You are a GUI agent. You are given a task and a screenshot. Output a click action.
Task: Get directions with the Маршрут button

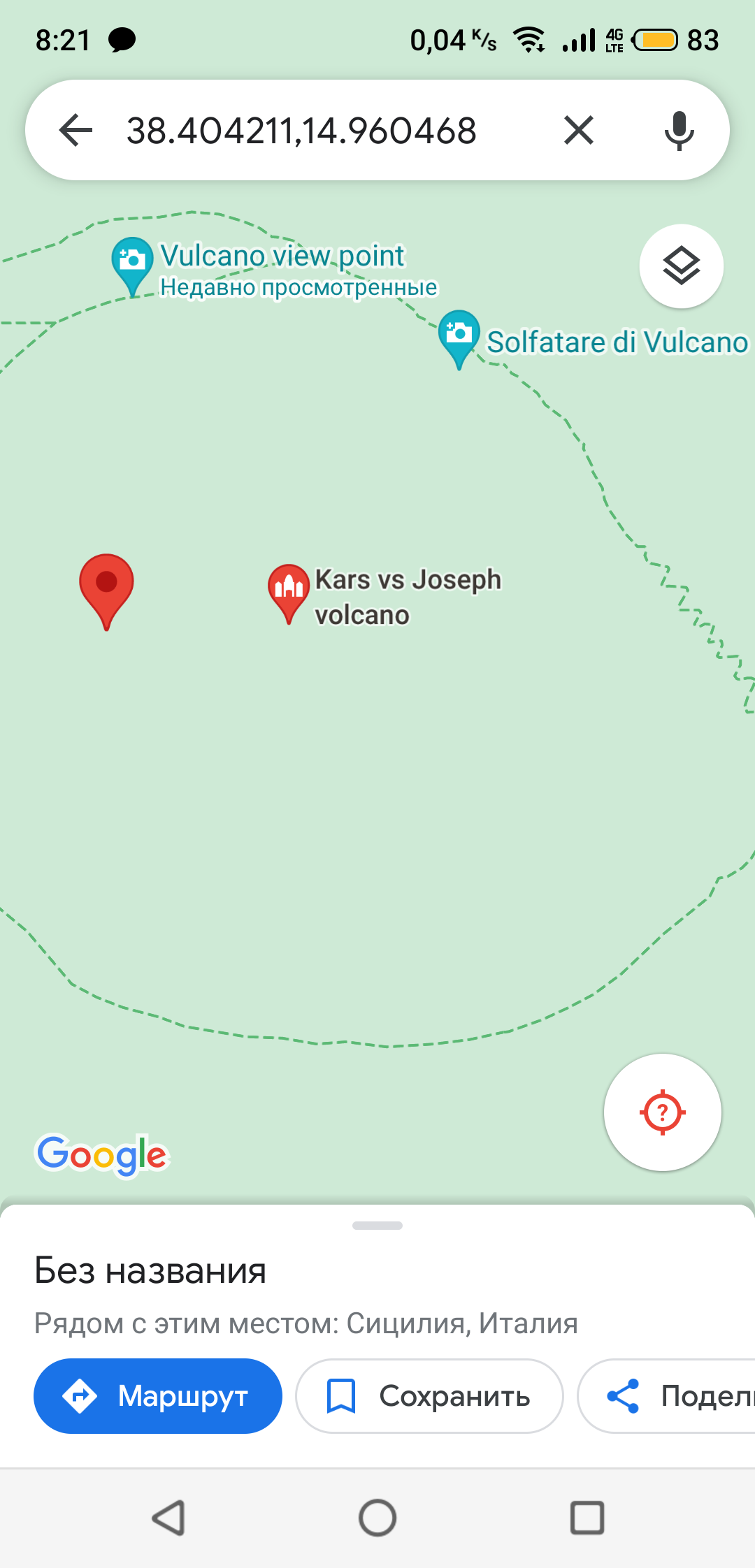[158, 1396]
